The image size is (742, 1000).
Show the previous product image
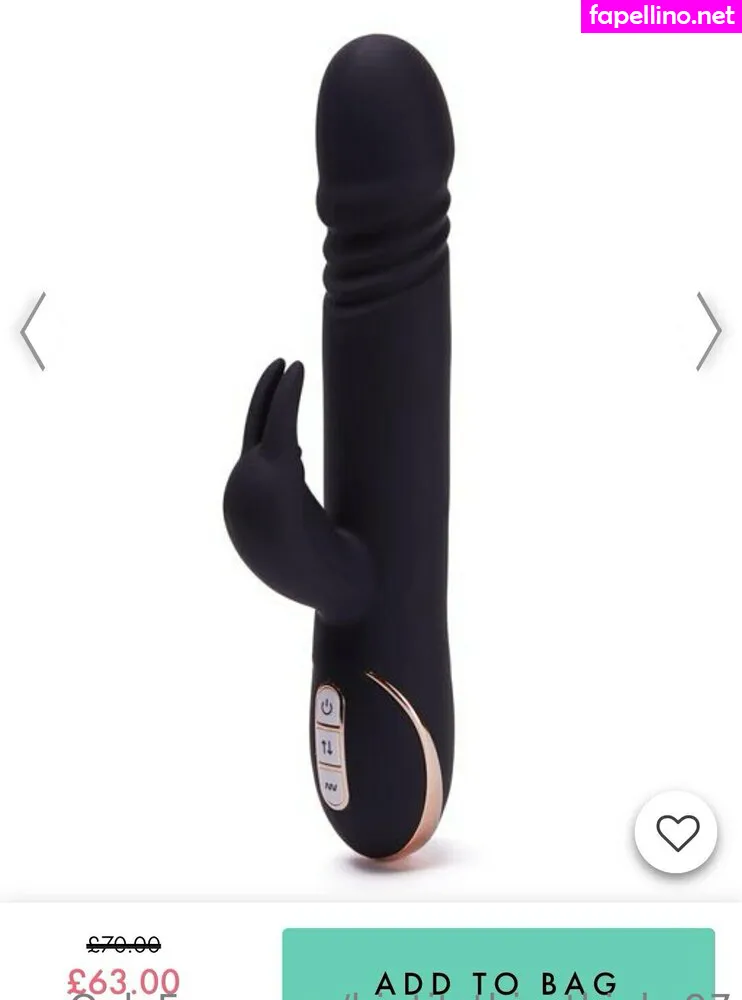click(x=33, y=331)
